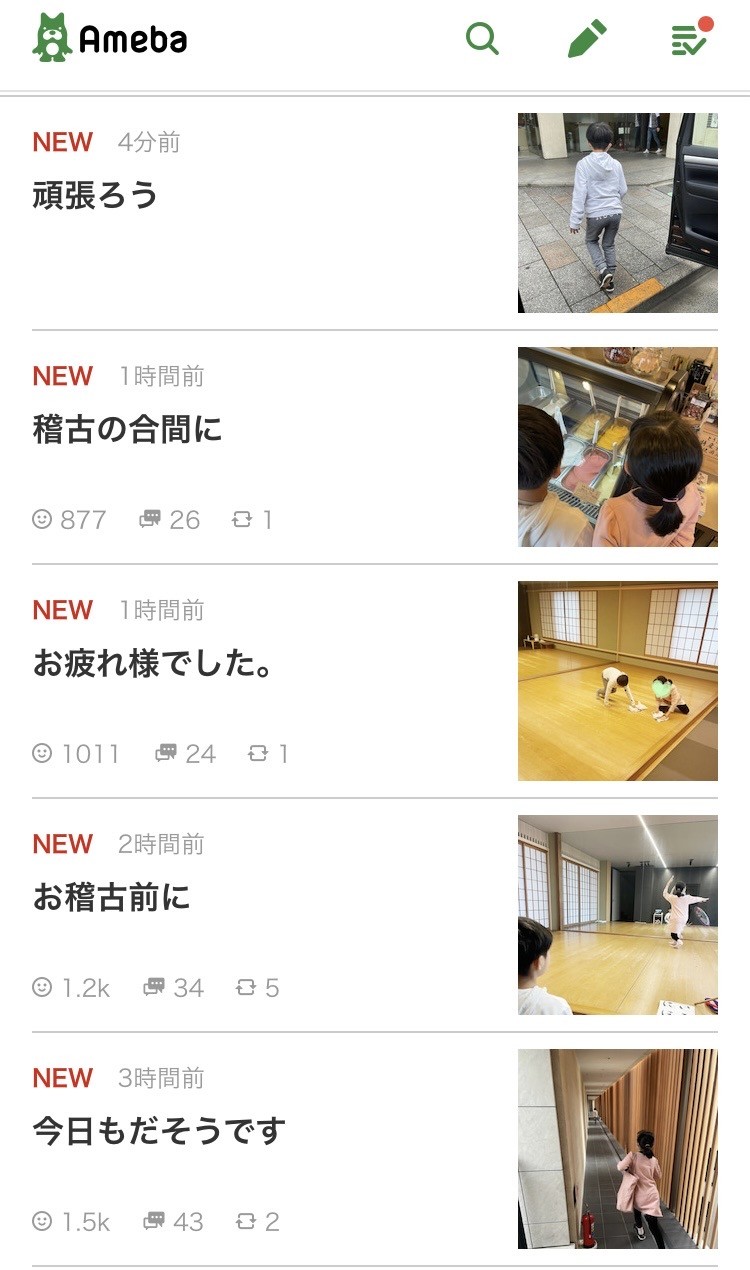Open the search icon in header
Screen dimensions: 750x1270
point(482,39)
